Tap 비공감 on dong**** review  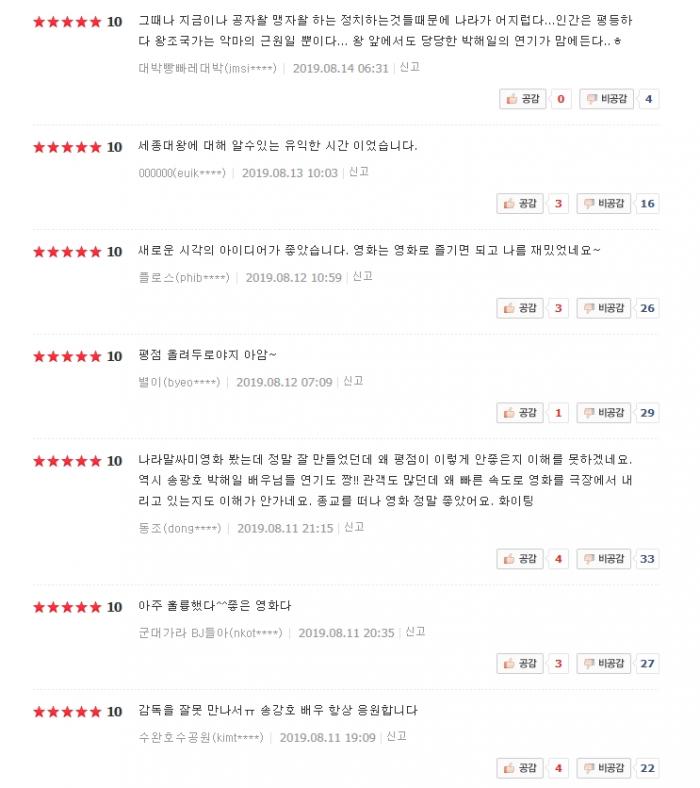[x=606, y=559]
